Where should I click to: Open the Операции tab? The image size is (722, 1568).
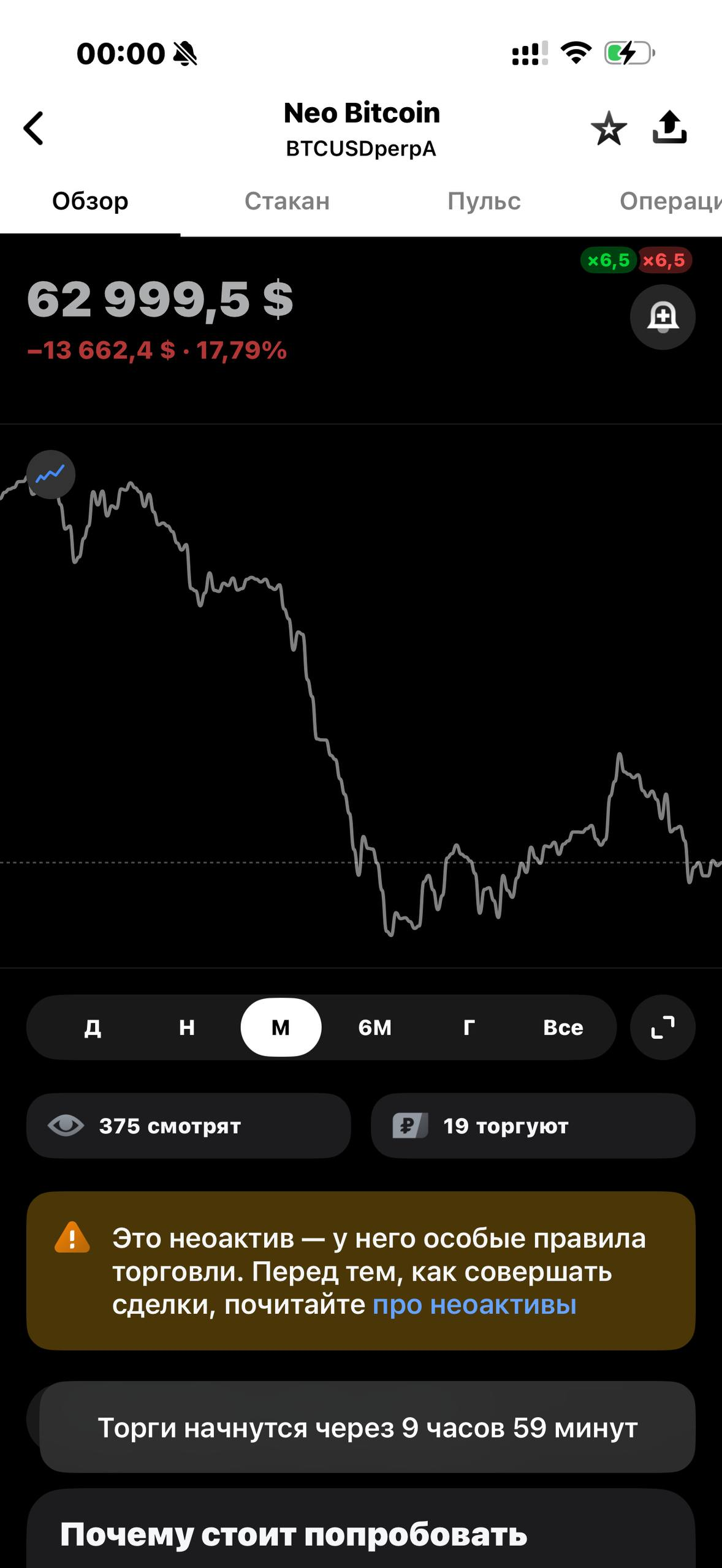[671, 201]
